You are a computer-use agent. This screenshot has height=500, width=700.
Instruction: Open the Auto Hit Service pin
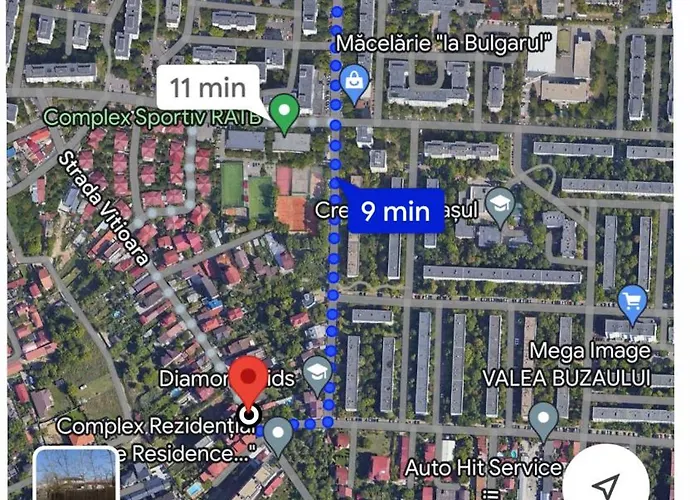click(543, 422)
